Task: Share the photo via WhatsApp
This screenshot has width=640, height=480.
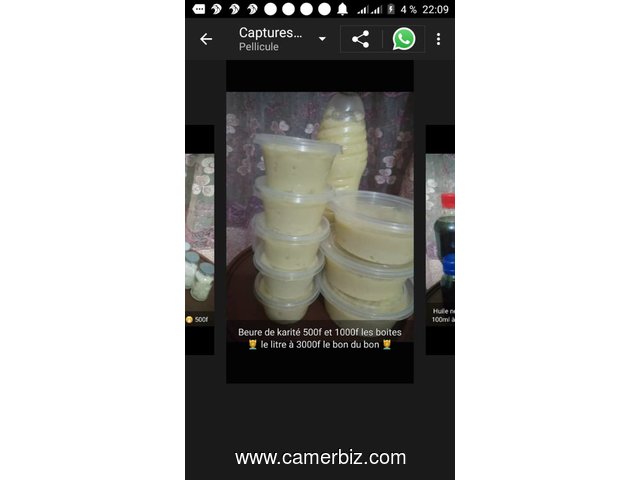Action: coord(404,39)
